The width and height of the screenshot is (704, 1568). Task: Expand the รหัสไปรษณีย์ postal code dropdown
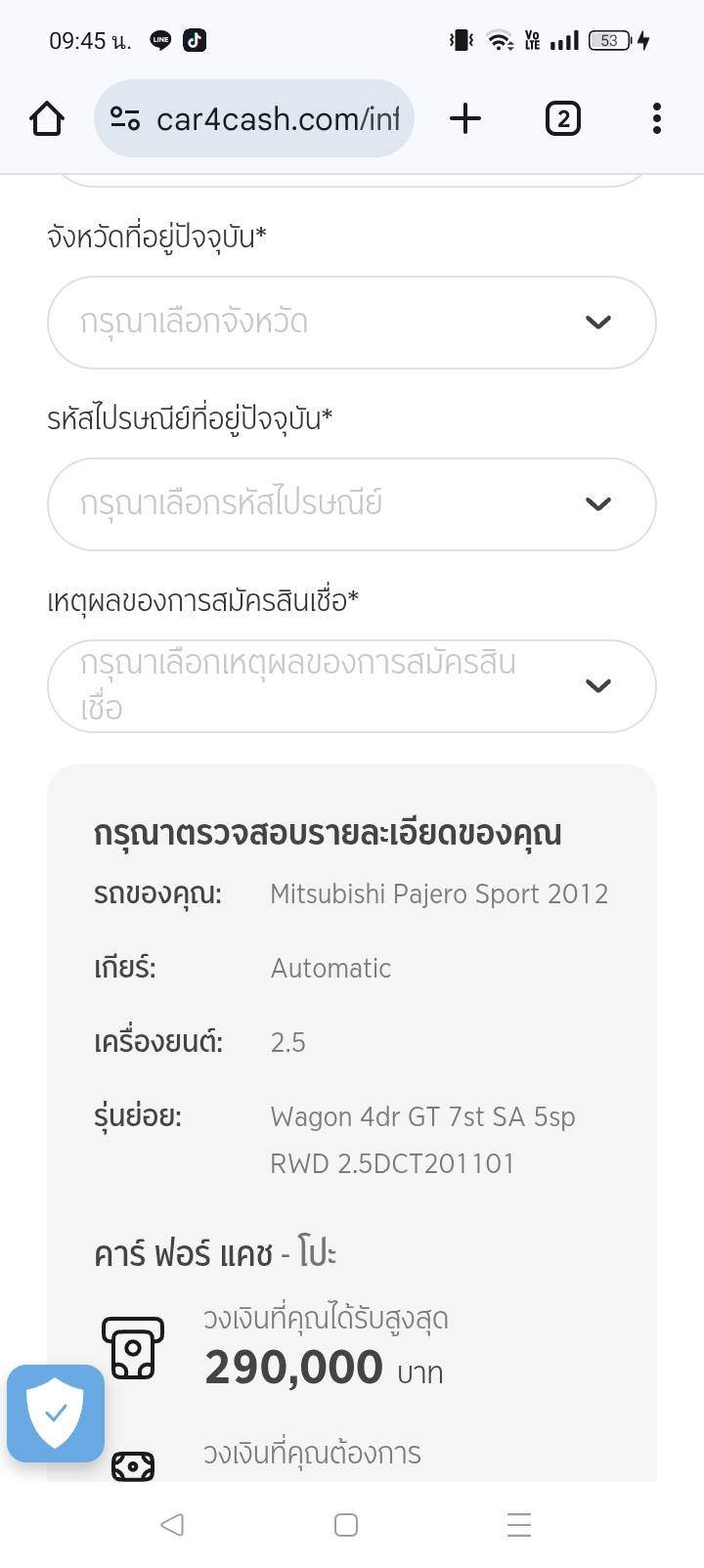351,504
